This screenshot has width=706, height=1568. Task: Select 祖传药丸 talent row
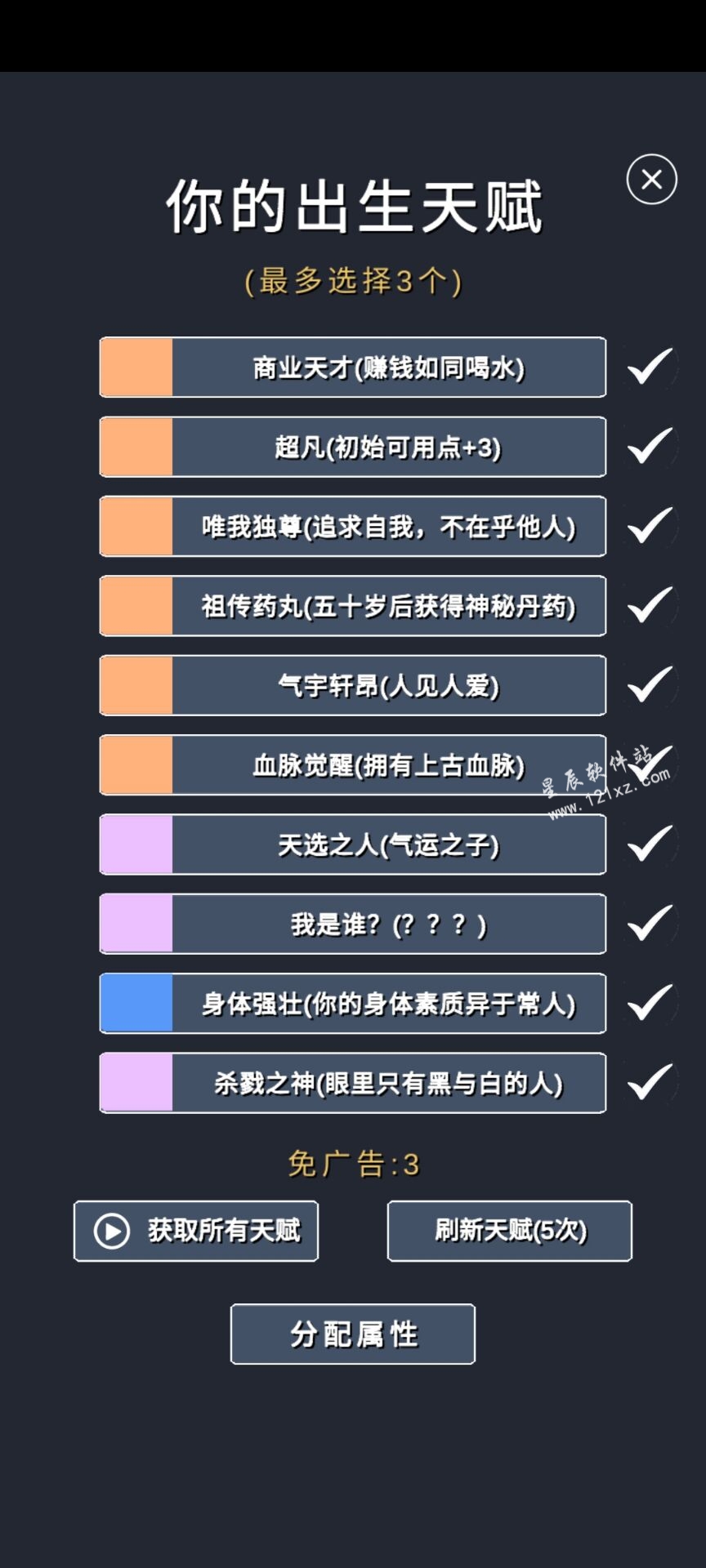353,606
